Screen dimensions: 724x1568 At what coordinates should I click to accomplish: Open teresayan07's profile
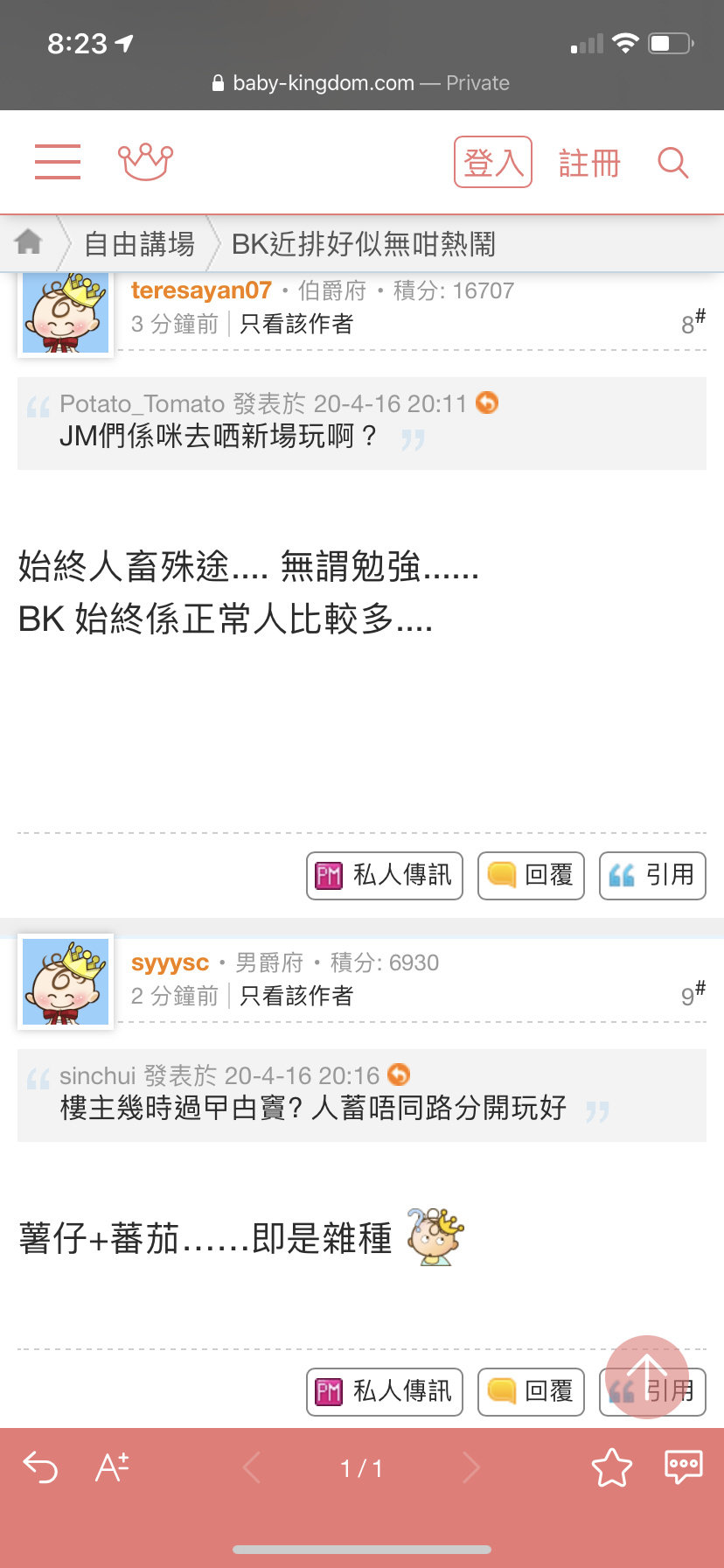click(201, 290)
